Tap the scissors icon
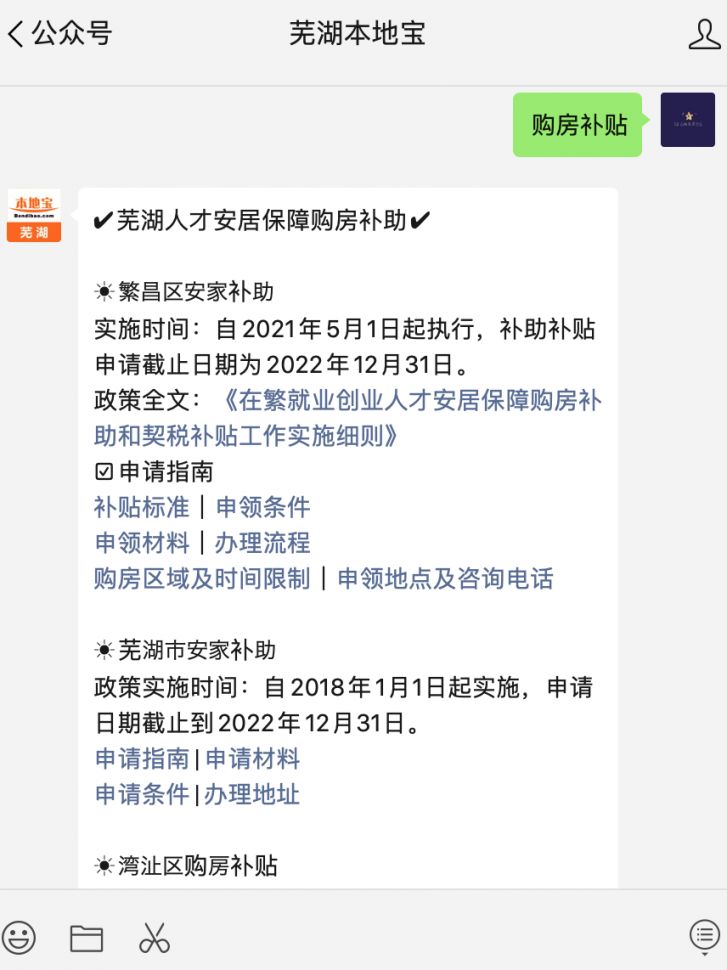727x970 pixels. (154, 937)
